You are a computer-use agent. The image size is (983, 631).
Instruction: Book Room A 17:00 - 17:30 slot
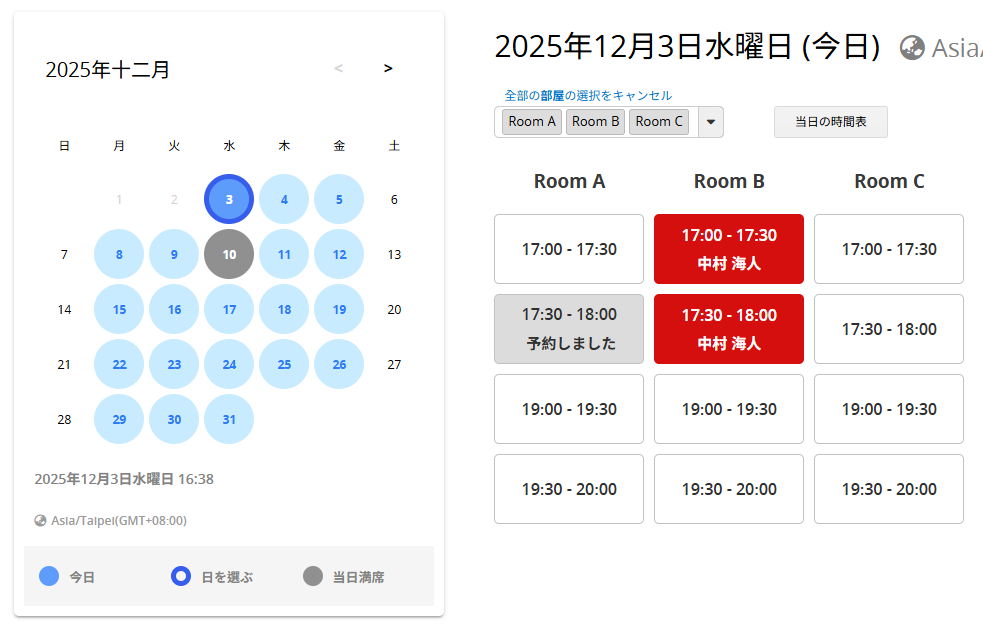(x=569, y=249)
